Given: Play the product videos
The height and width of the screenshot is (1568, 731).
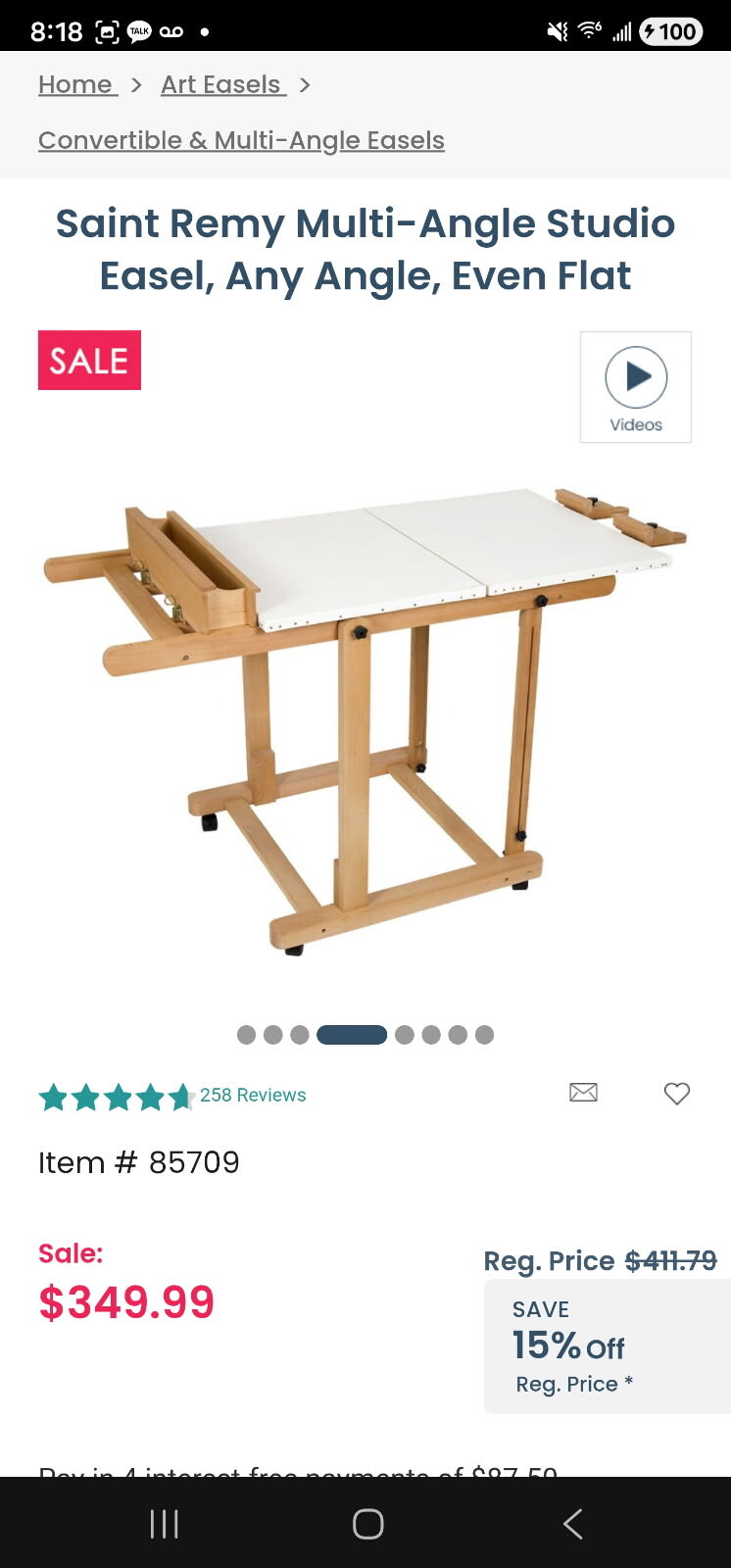Looking at the screenshot, I should point(636,387).
